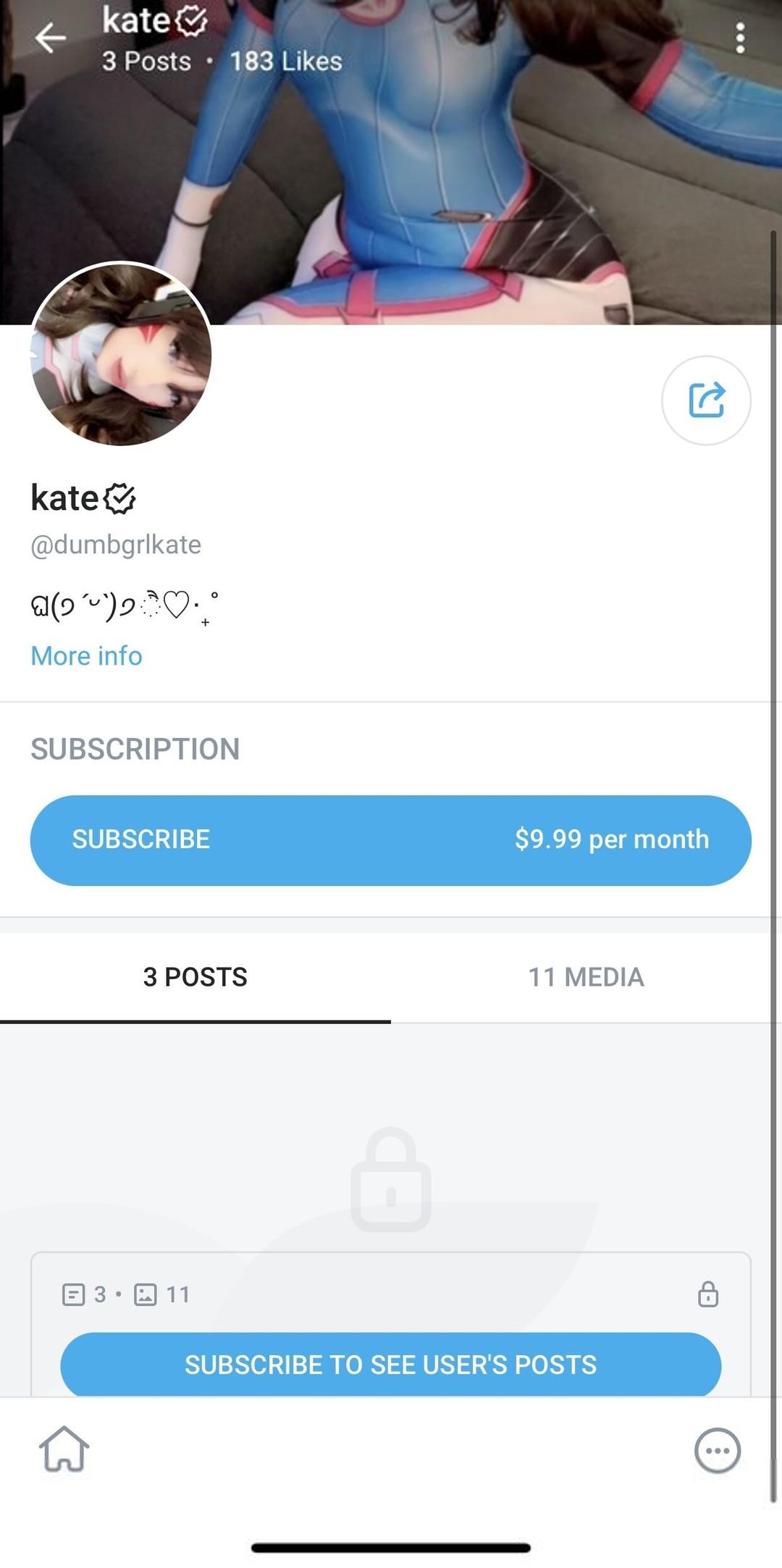Image resolution: width=782 pixels, height=1568 pixels.
Task: Tap Subscribe to see user's posts
Action: [390, 1364]
